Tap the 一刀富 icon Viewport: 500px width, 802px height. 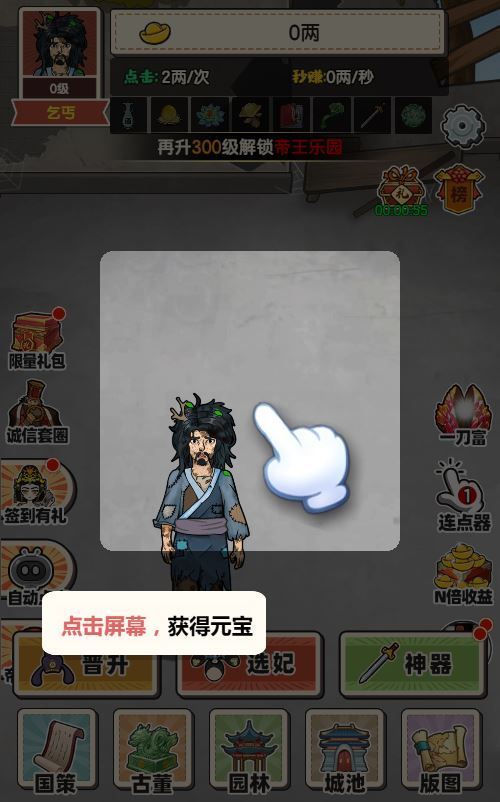(463, 415)
